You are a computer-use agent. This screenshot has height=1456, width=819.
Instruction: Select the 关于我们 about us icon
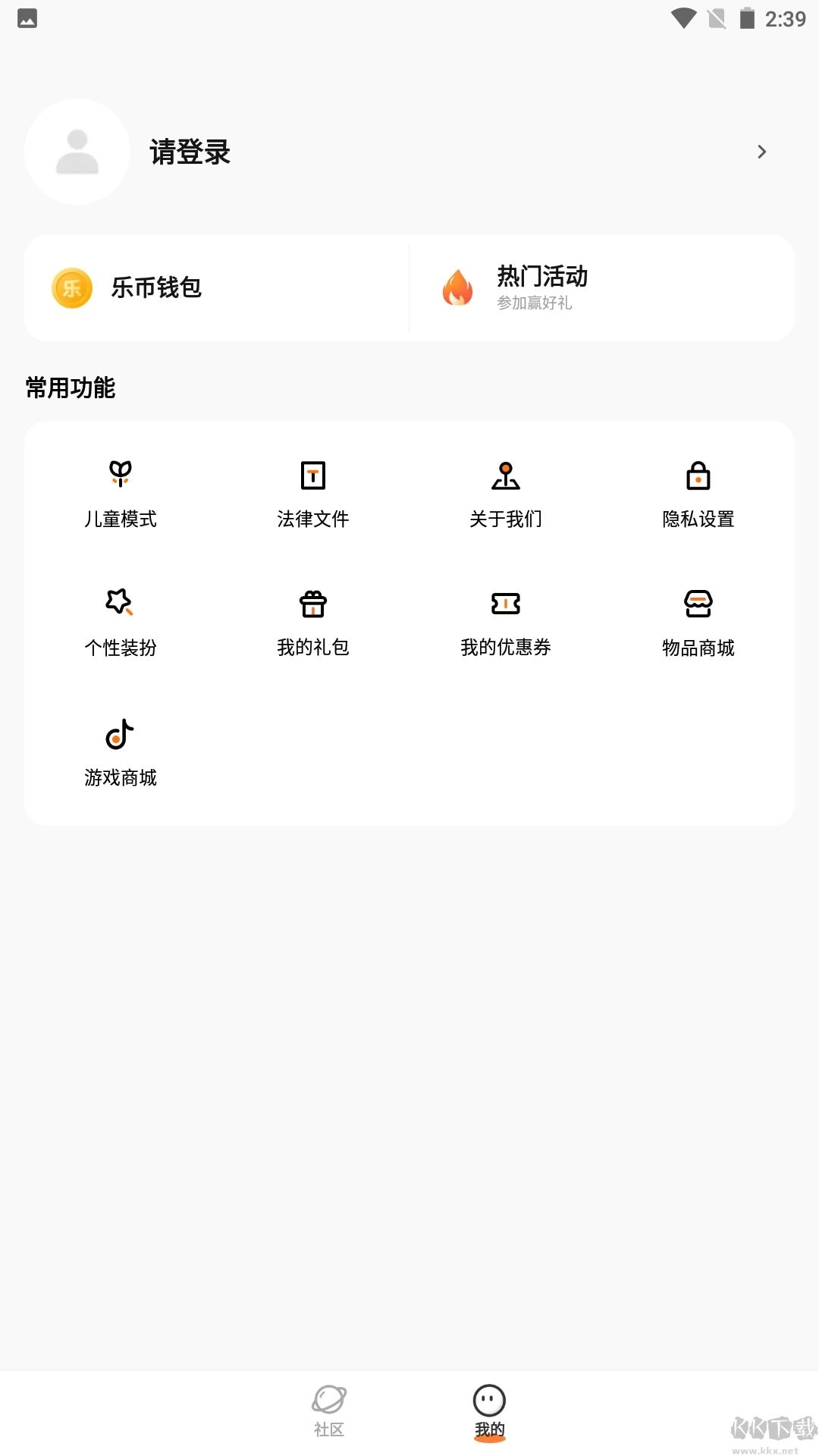[506, 475]
